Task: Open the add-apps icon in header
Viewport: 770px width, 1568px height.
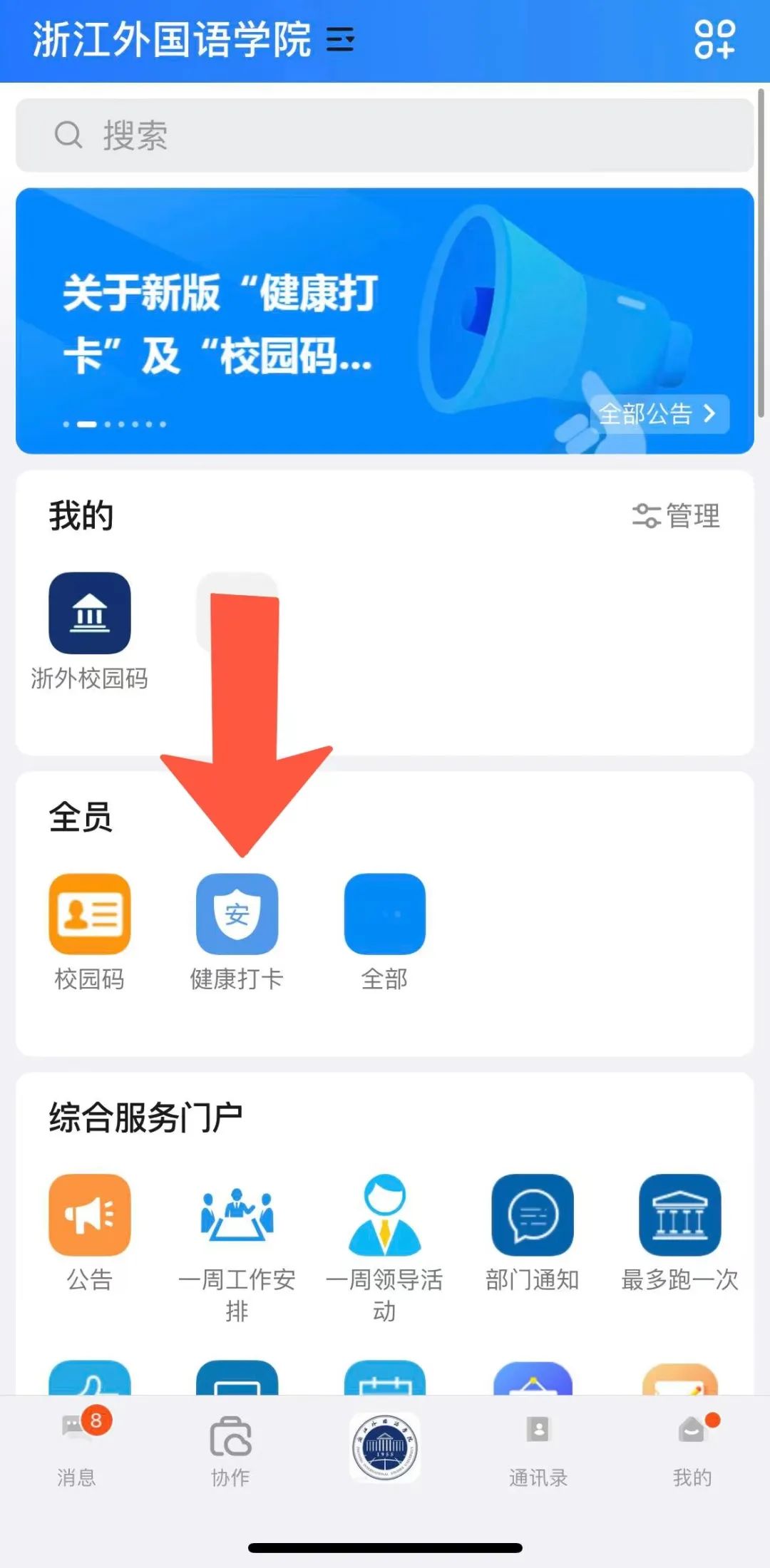Action: pos(714,39)
